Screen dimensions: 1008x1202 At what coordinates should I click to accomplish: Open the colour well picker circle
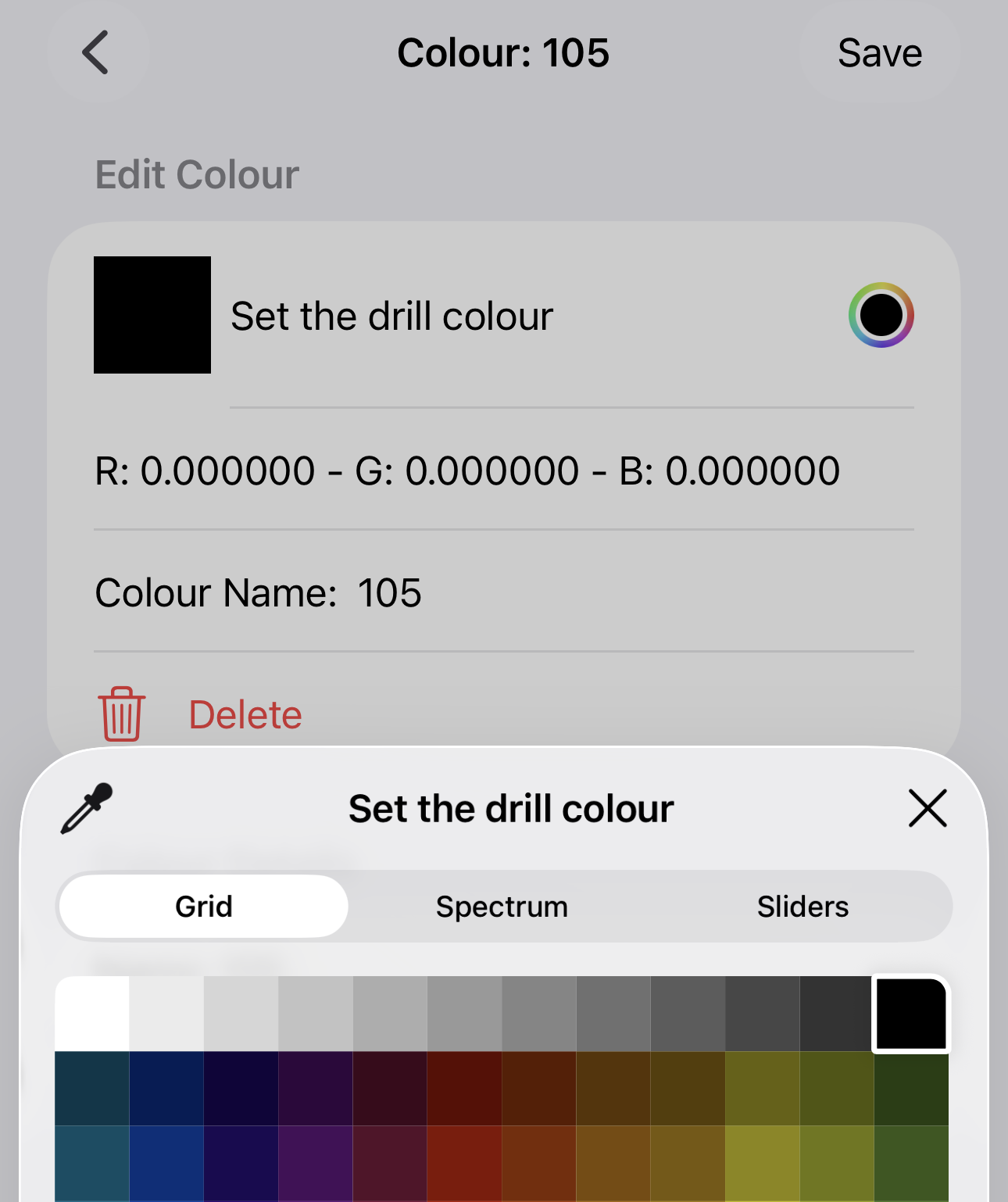(x=881, y=315)
